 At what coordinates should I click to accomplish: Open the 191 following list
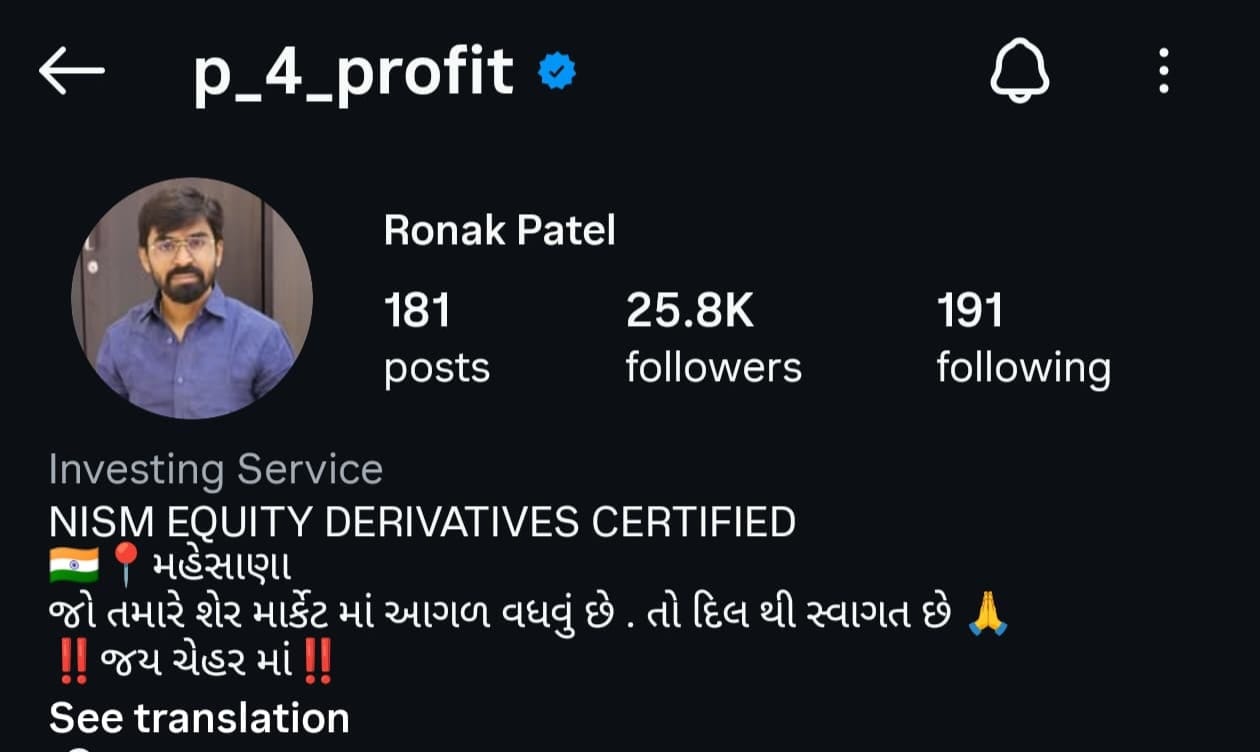click(x=1022, y=339)
